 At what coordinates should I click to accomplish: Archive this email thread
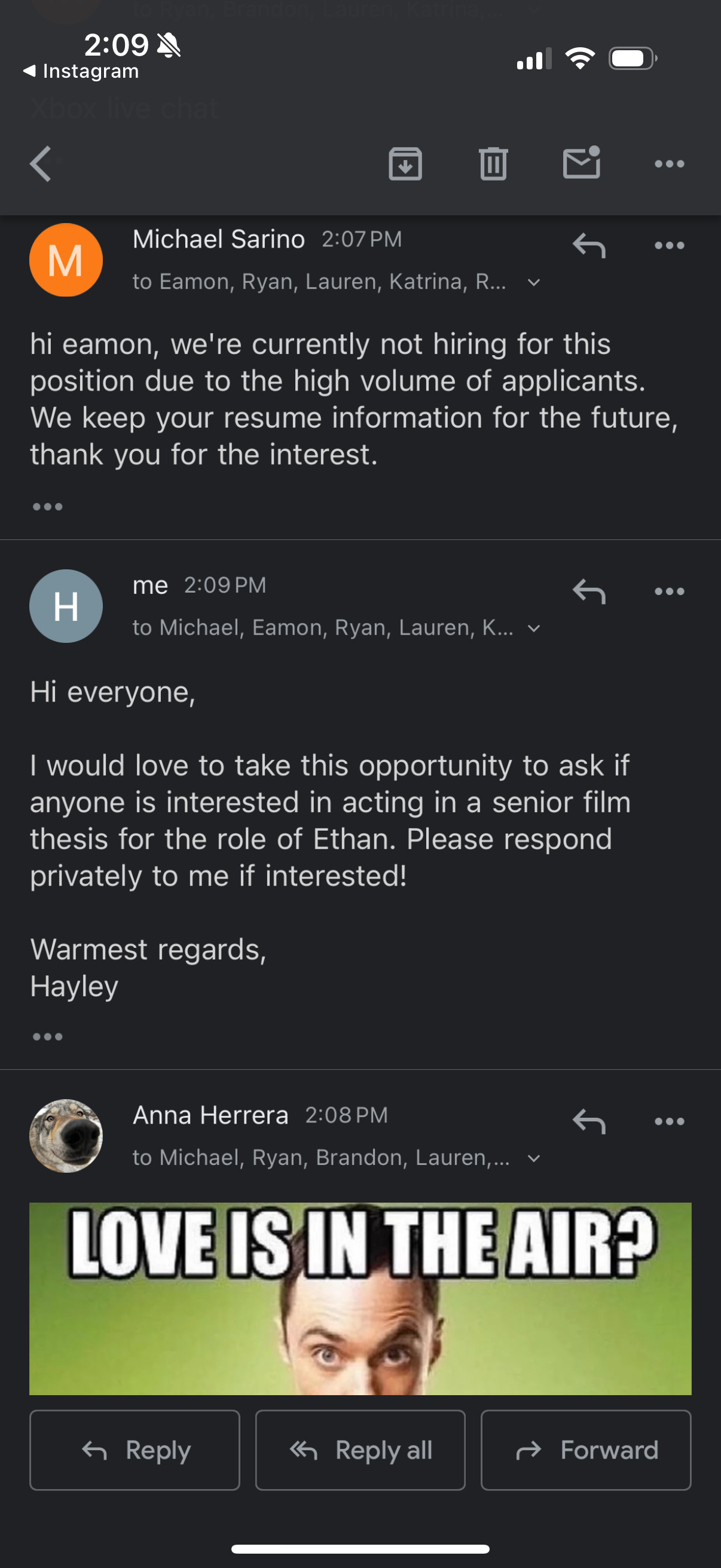pyautogui.click(x=405, y=164)
